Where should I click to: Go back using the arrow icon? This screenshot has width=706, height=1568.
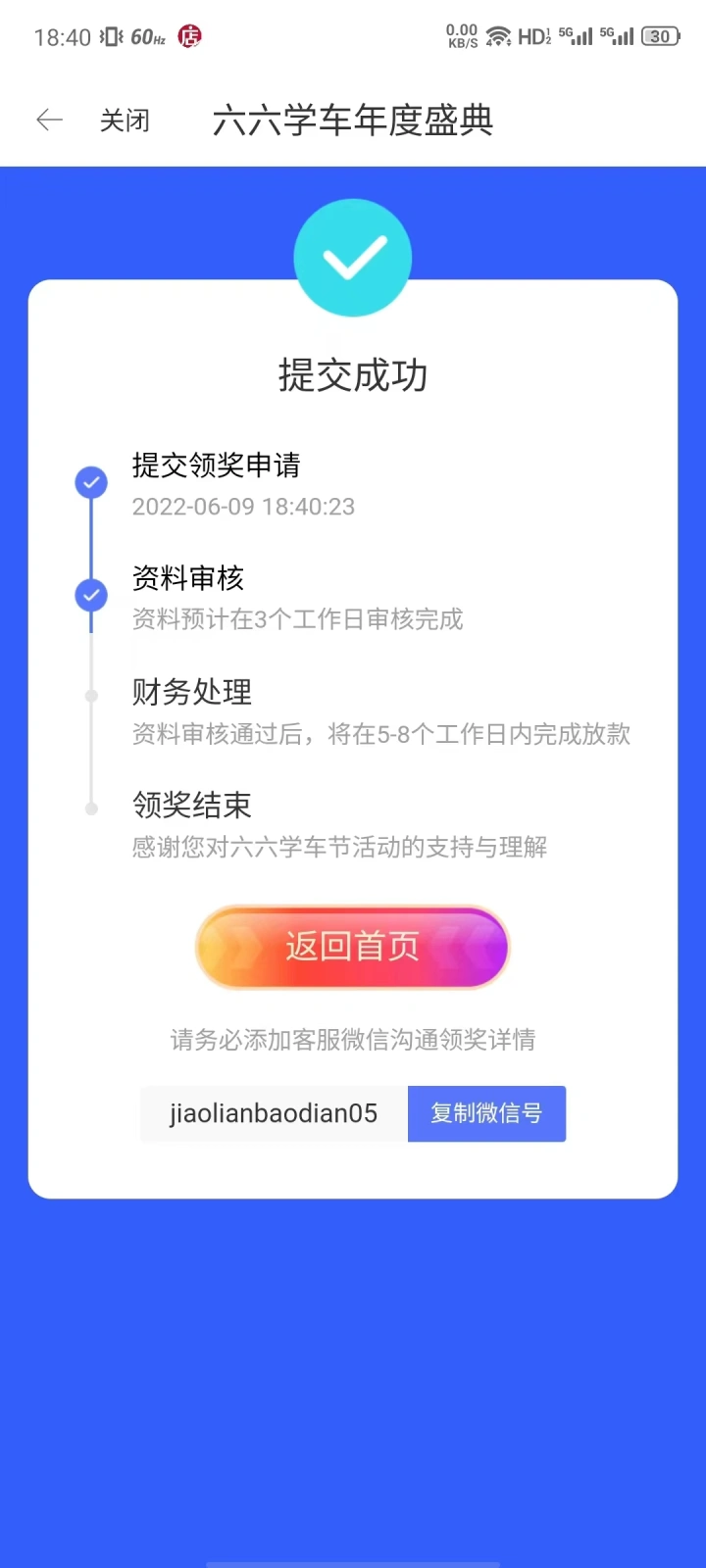tap(49, 121)
